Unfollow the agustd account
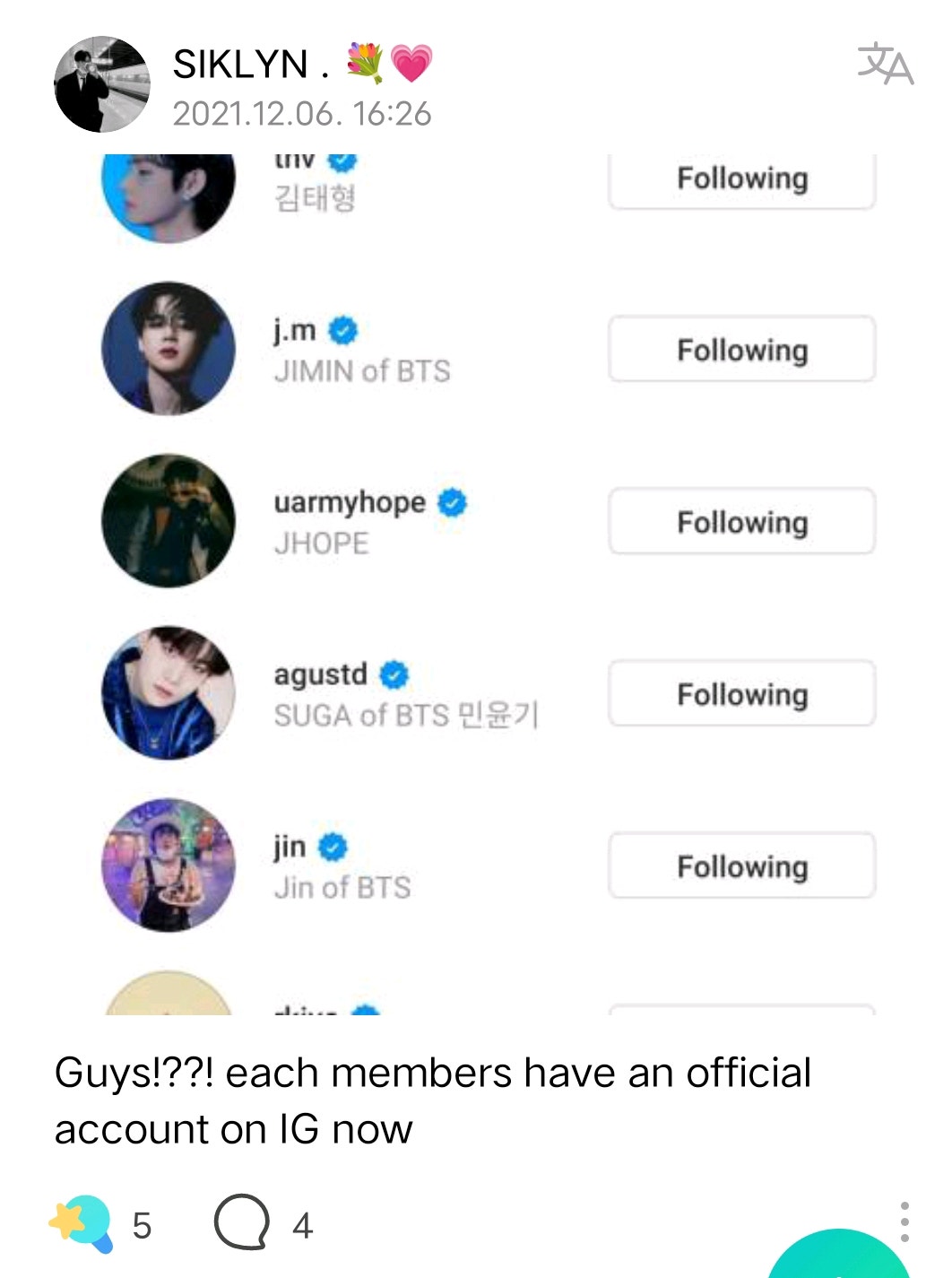Screen dimensions: 952x1278 point(741,693)
